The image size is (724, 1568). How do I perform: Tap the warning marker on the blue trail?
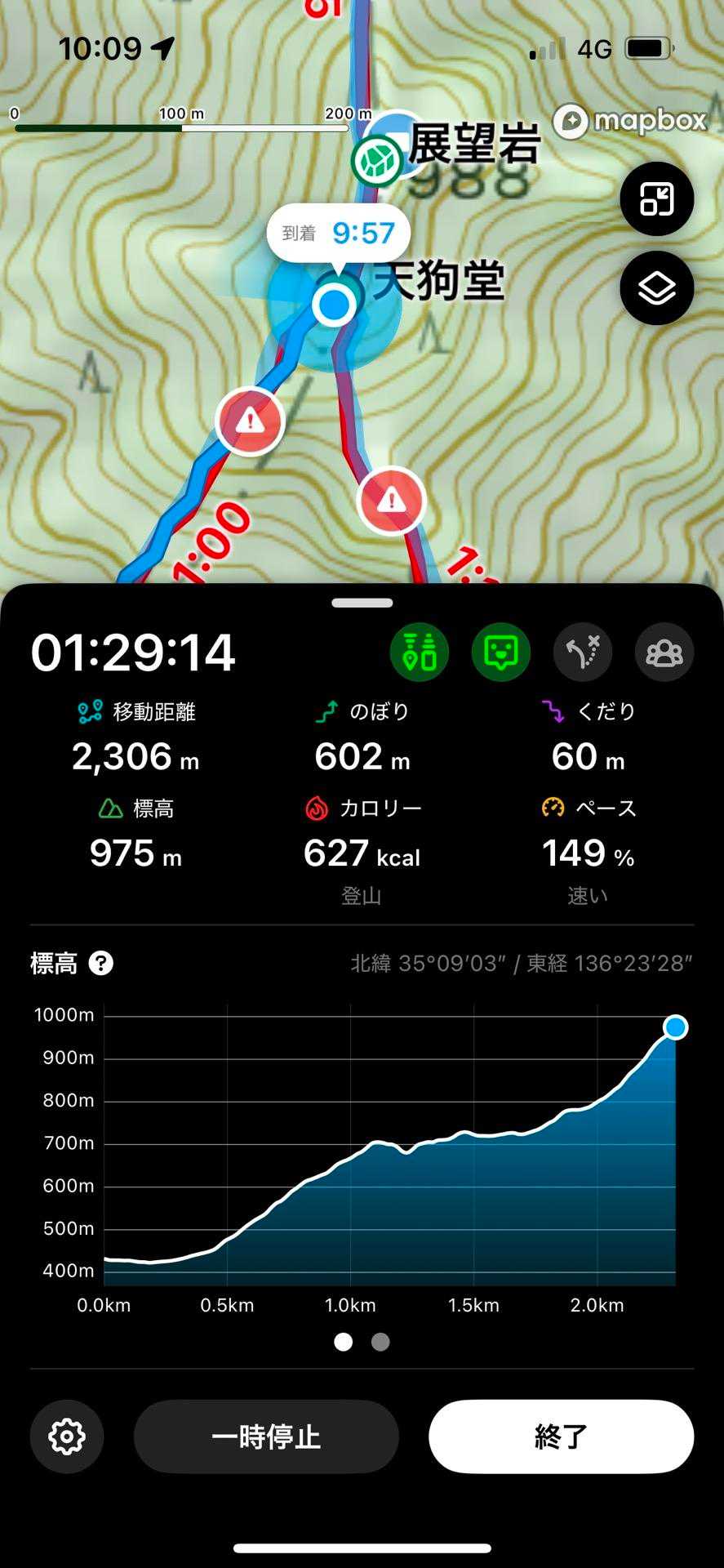[250, 421]
